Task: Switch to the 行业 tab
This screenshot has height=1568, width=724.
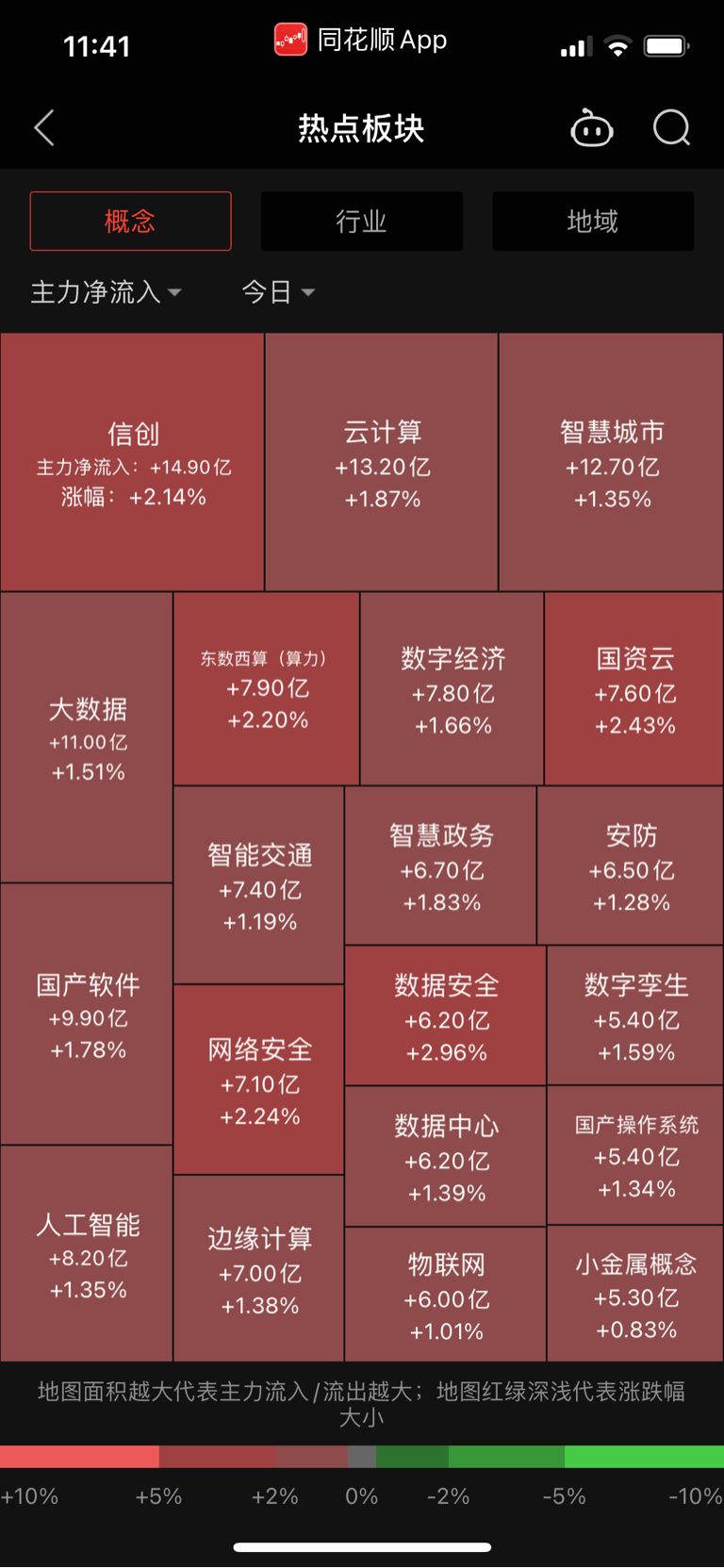Action: 361,221
